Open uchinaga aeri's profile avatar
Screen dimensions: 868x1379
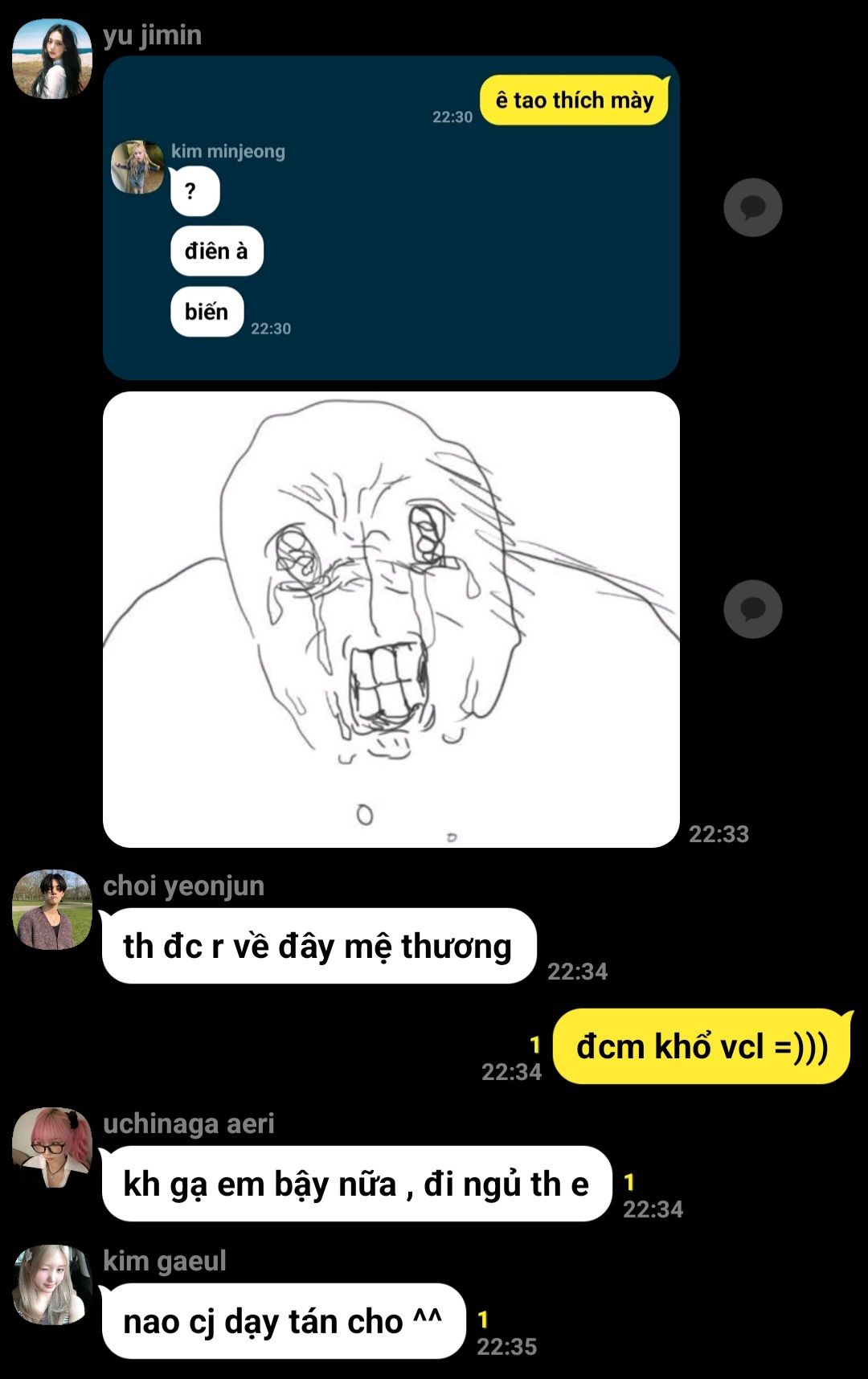(x=52, y=1148)
